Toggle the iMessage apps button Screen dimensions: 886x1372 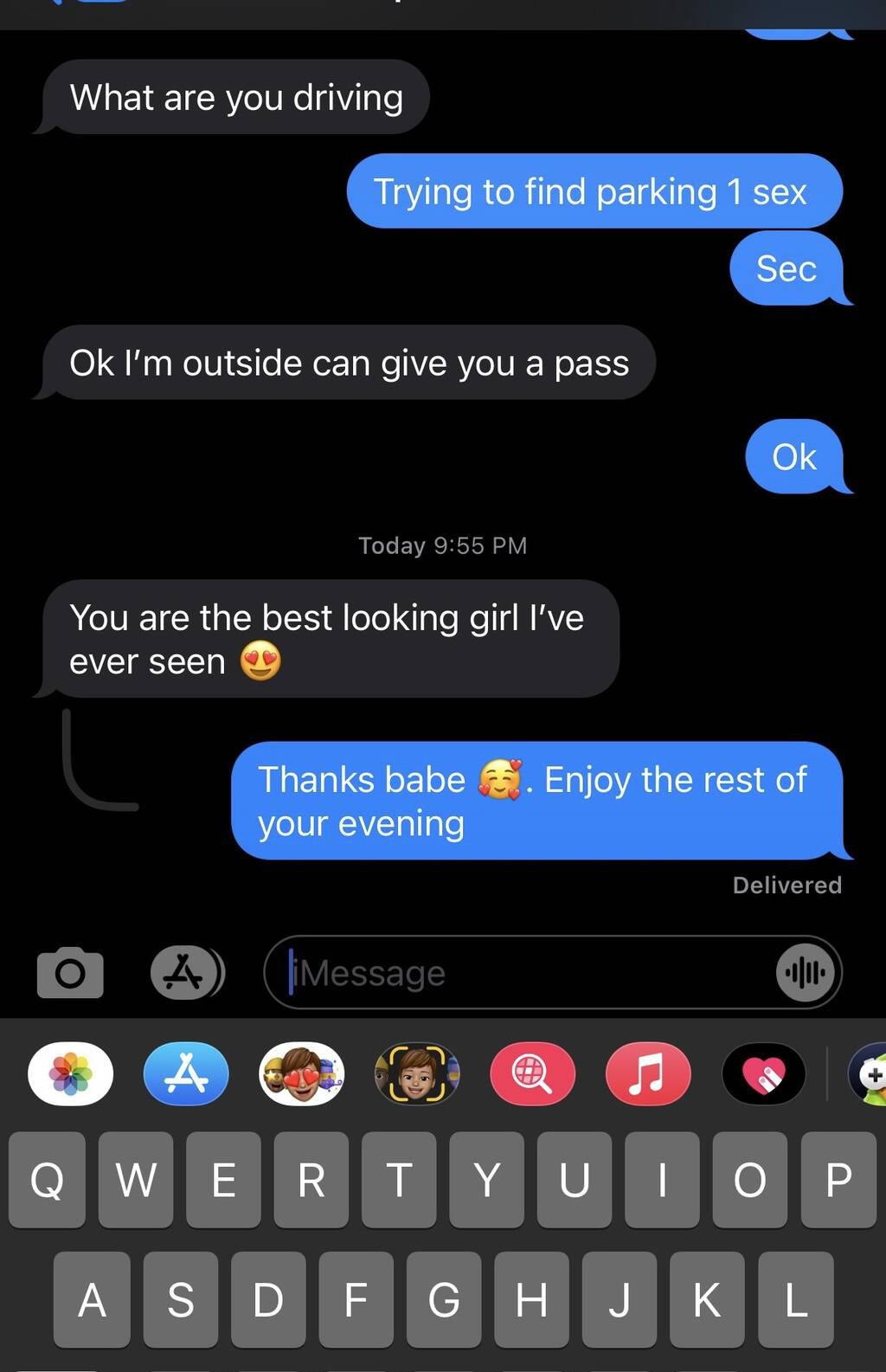click(187, 973)
